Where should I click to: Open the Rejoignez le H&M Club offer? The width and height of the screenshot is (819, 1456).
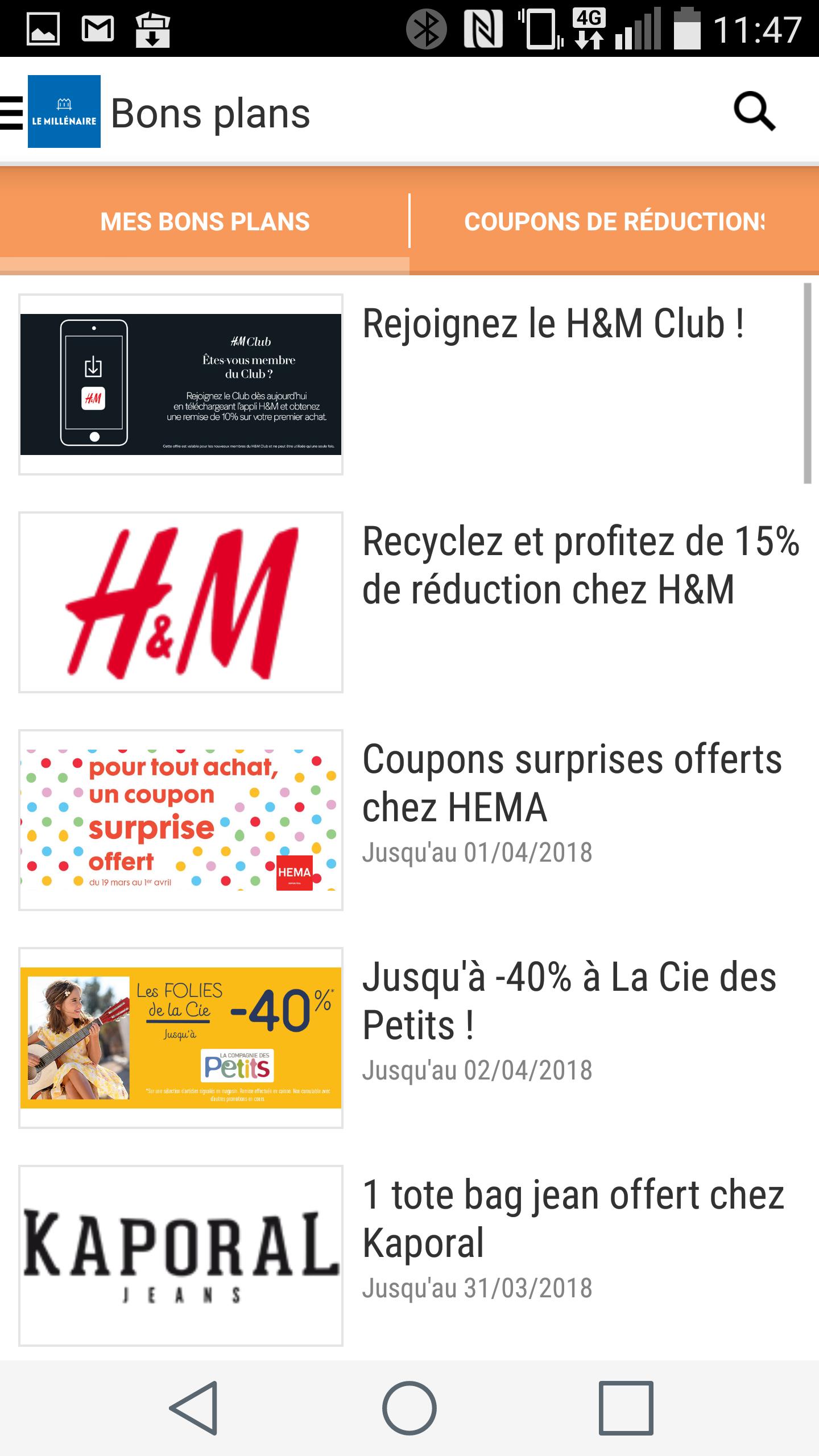[x=552, y=324]
